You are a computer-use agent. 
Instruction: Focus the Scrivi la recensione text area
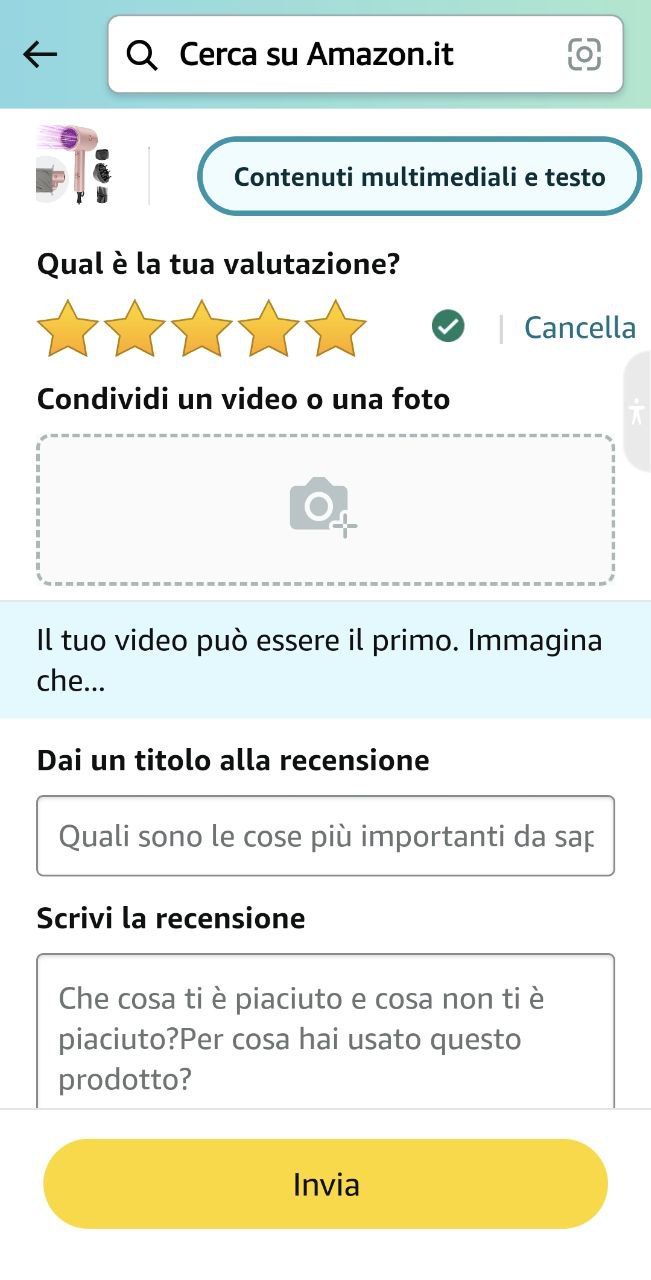[325, 1030]
